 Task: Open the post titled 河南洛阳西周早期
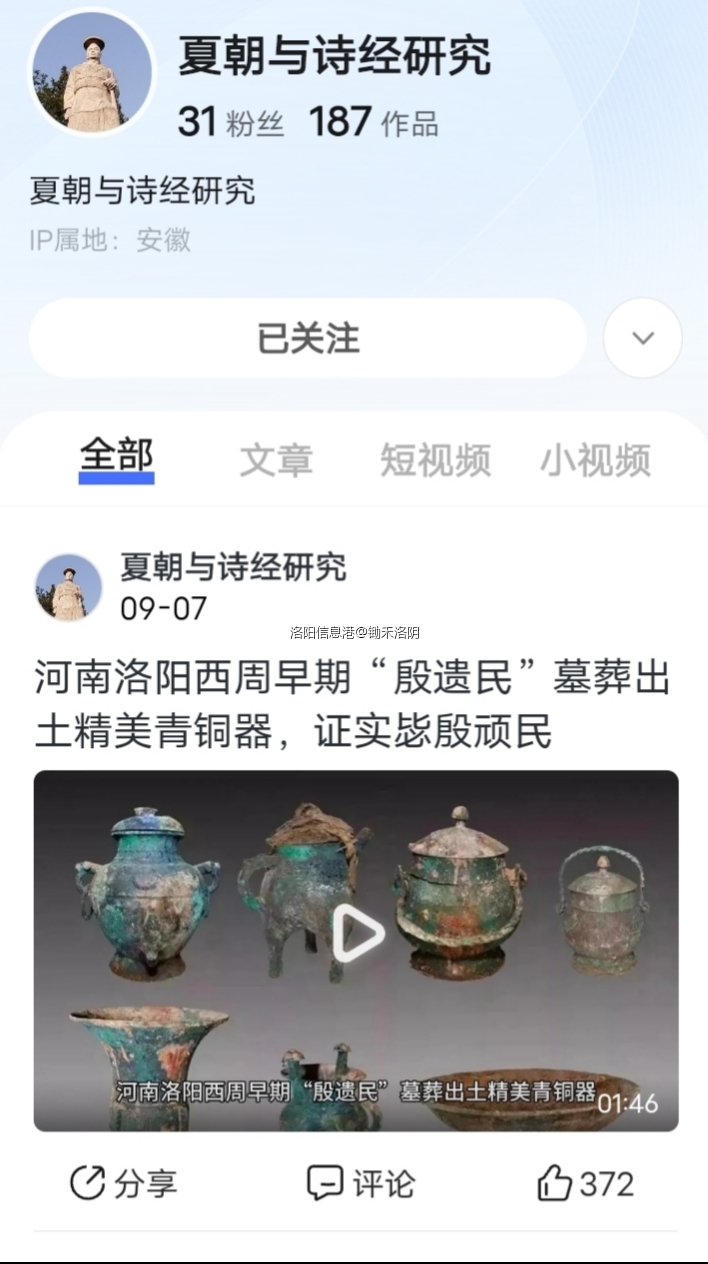click(352, 705)
